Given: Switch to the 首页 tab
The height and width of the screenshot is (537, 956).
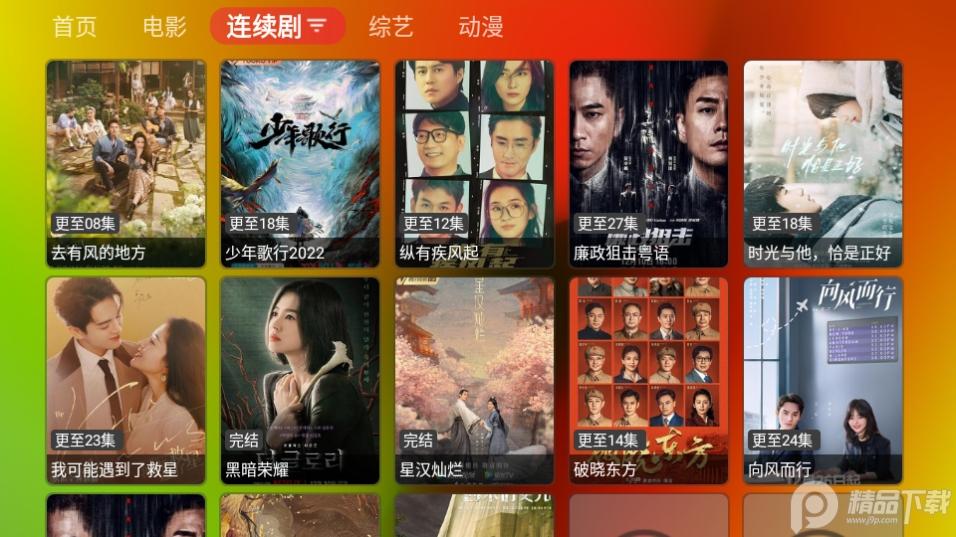Looking at the screenshot, I should (x=75, y=27).
